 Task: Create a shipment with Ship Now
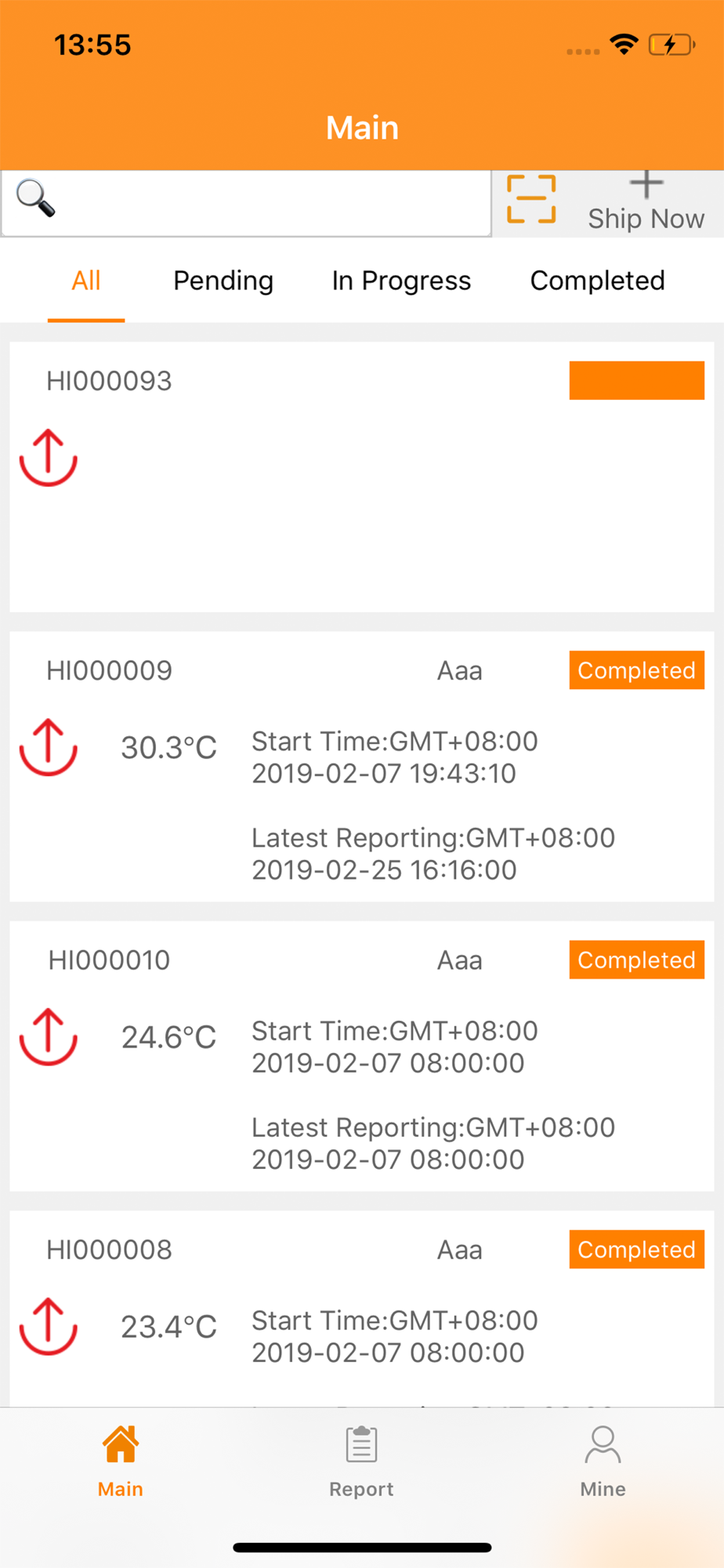(x=646, y=201)
